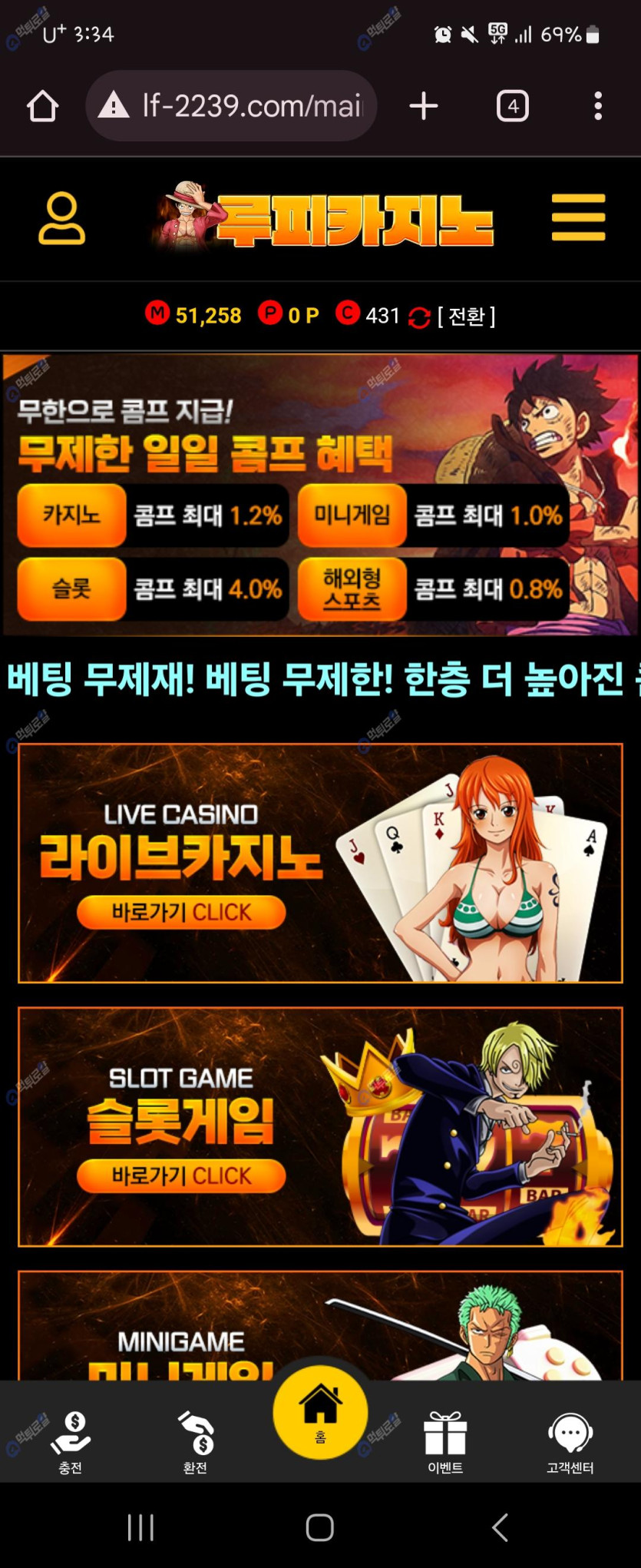Tap the lf-2239.com address bar
Viewport: 641px width, 1568px height.
(238, 106)
